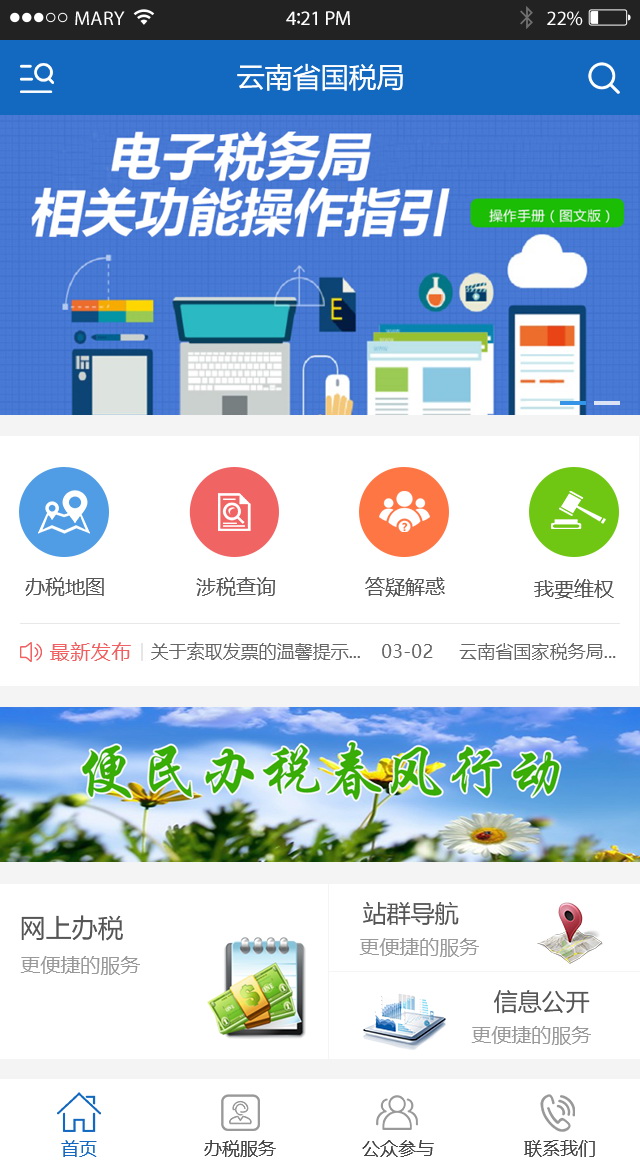The width and height of the screenshot is (640, 1169).
Task: Open 站群导航 site navigation card
Action: 484,928
